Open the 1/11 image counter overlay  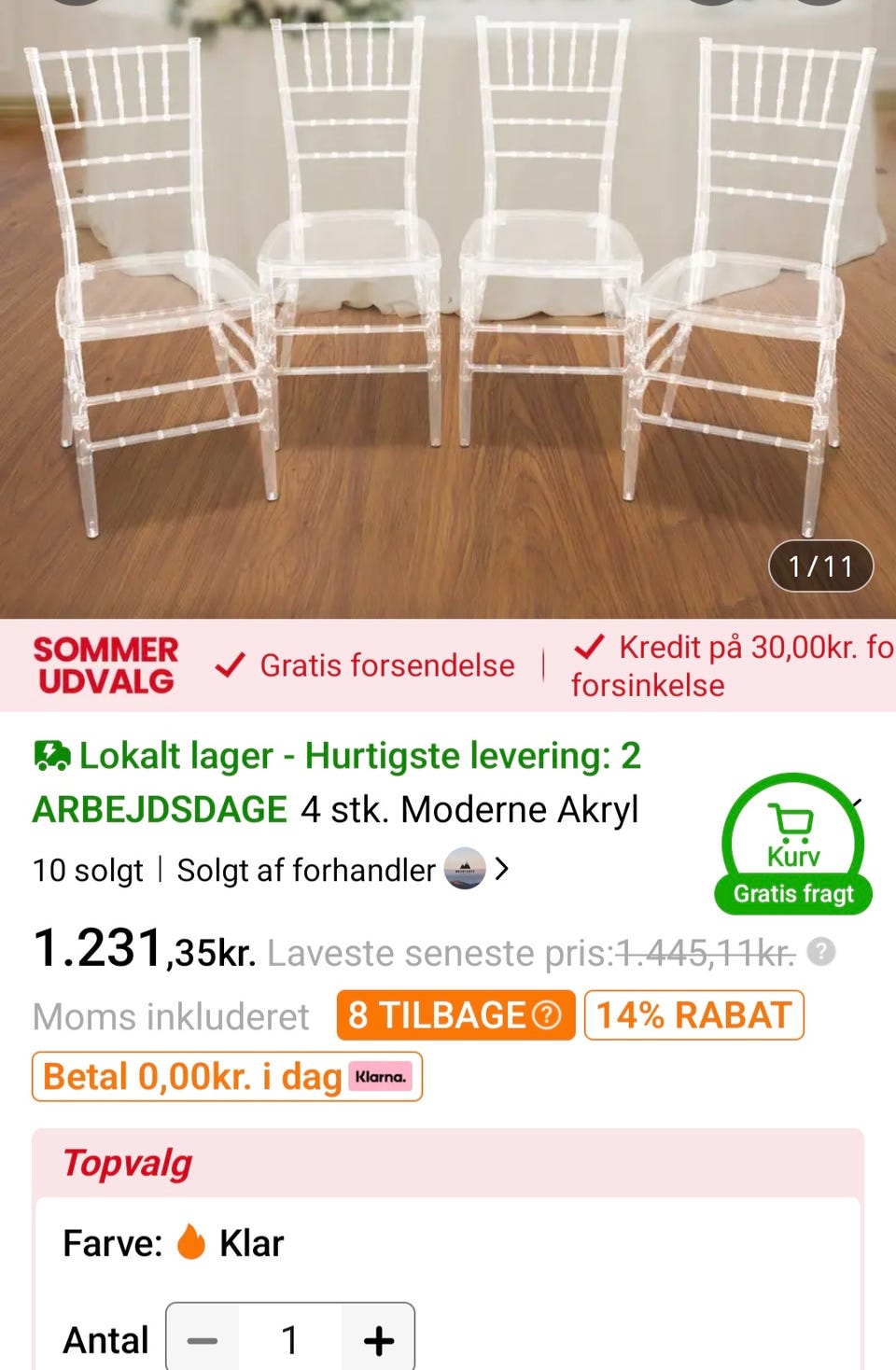819,566
